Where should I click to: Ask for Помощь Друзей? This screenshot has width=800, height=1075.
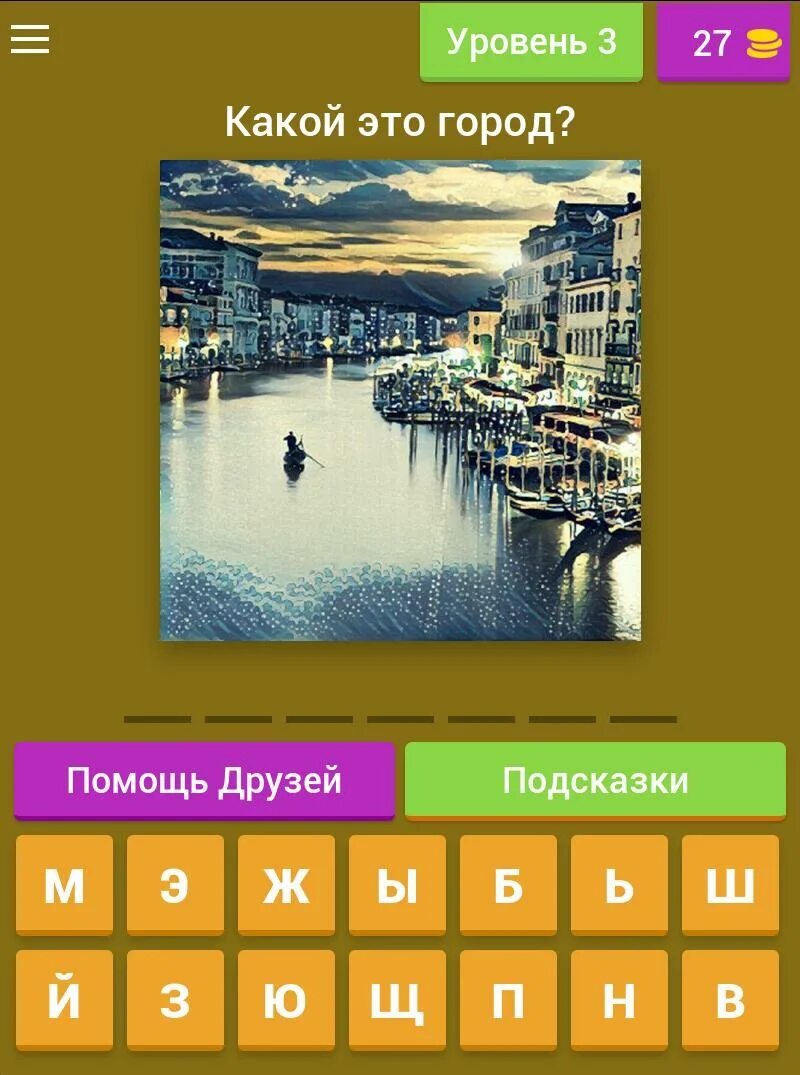point(204,780)
